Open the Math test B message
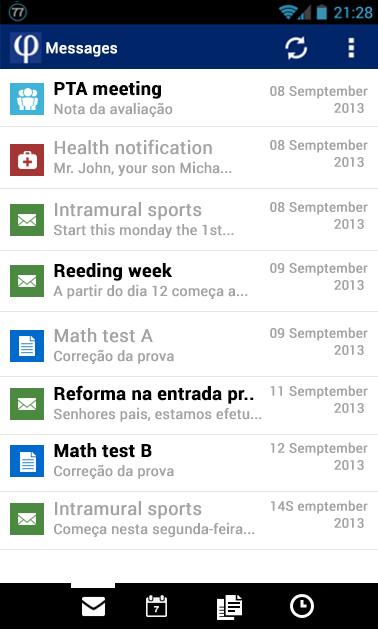 (189, 463)
